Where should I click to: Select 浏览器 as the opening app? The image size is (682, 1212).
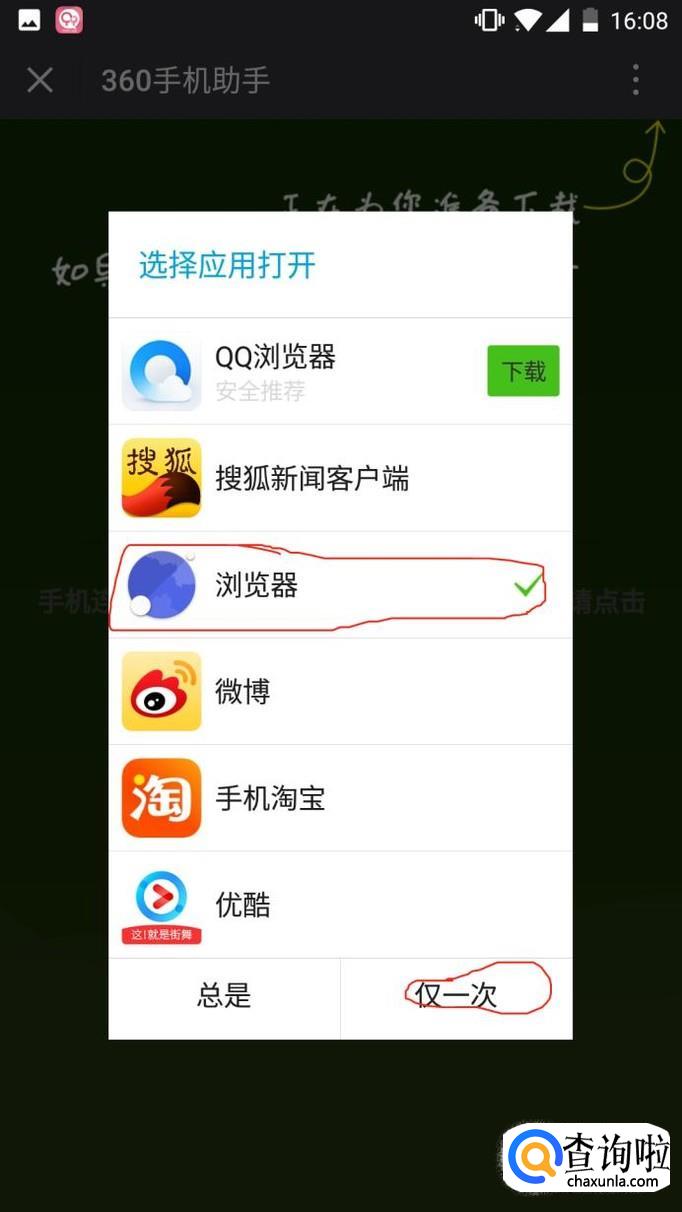click(x=340, y=585)
